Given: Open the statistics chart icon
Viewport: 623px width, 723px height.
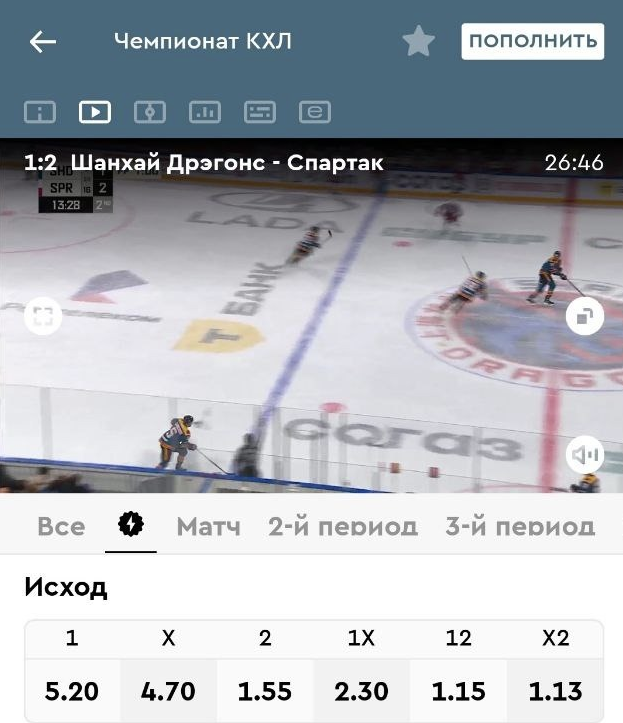Looking at the screenshot, I should (205, 112).
